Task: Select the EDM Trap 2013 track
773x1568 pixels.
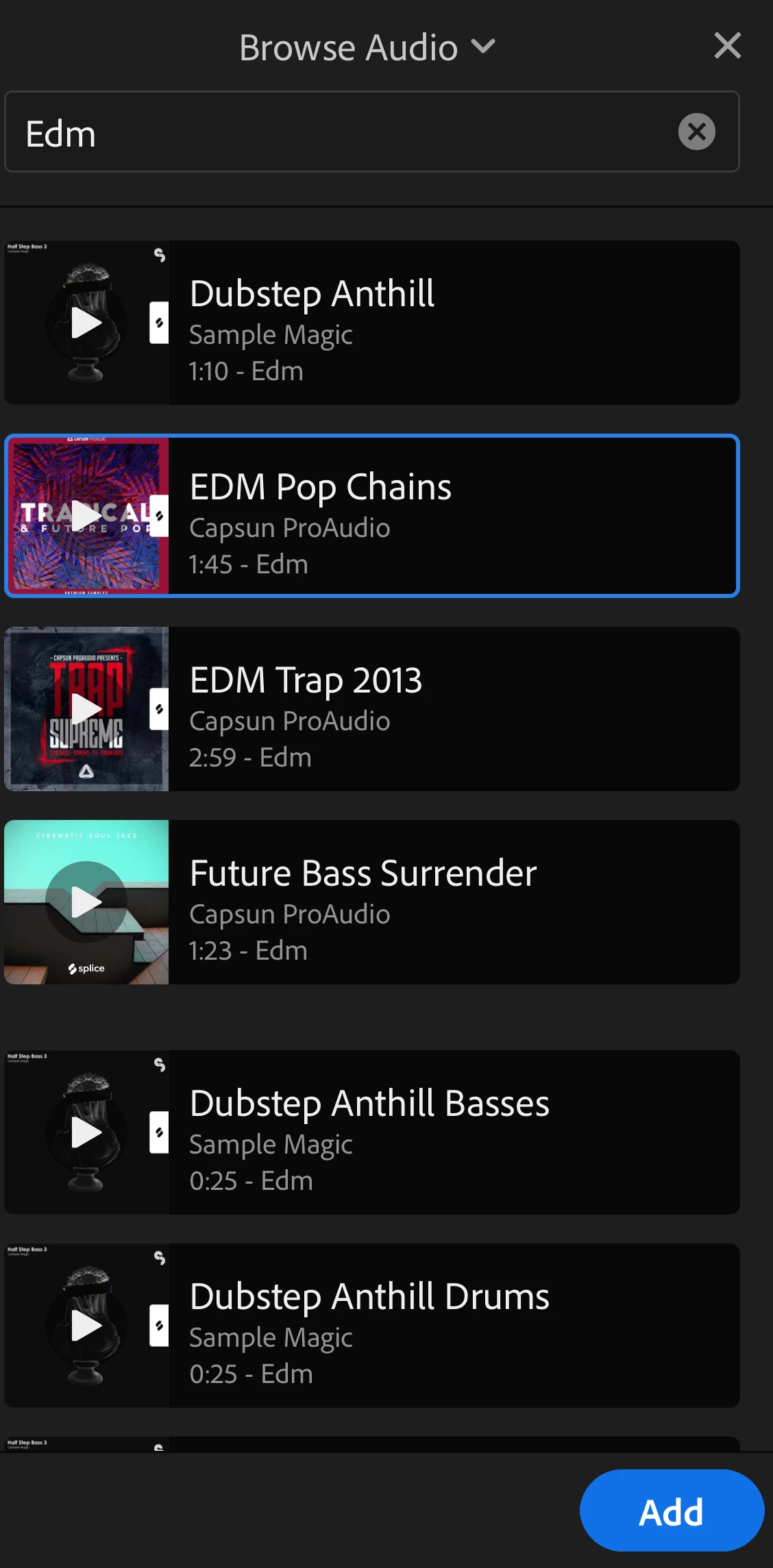Action: pos(452,709)
